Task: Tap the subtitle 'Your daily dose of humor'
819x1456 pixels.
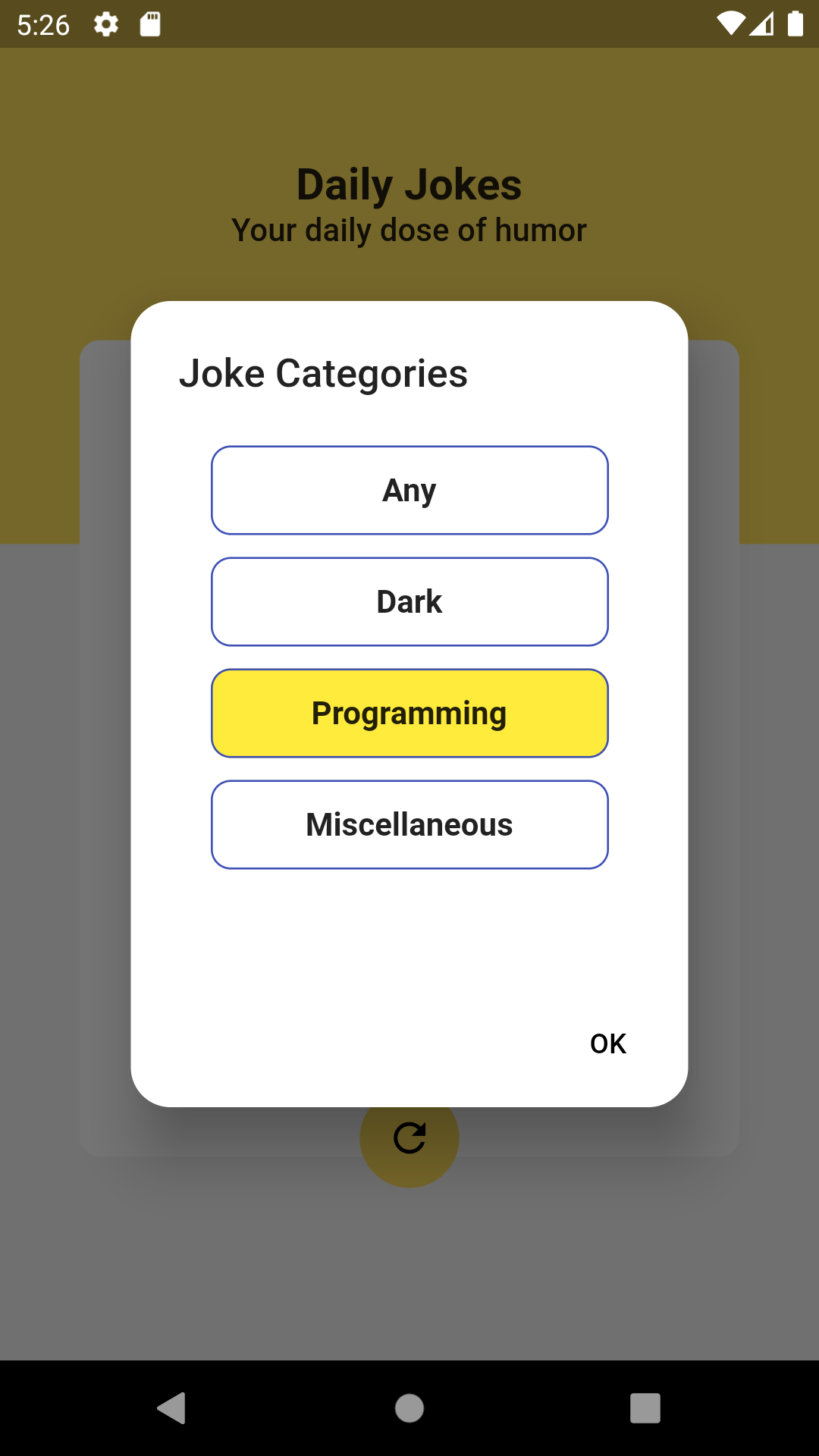Action: (409, 229)
